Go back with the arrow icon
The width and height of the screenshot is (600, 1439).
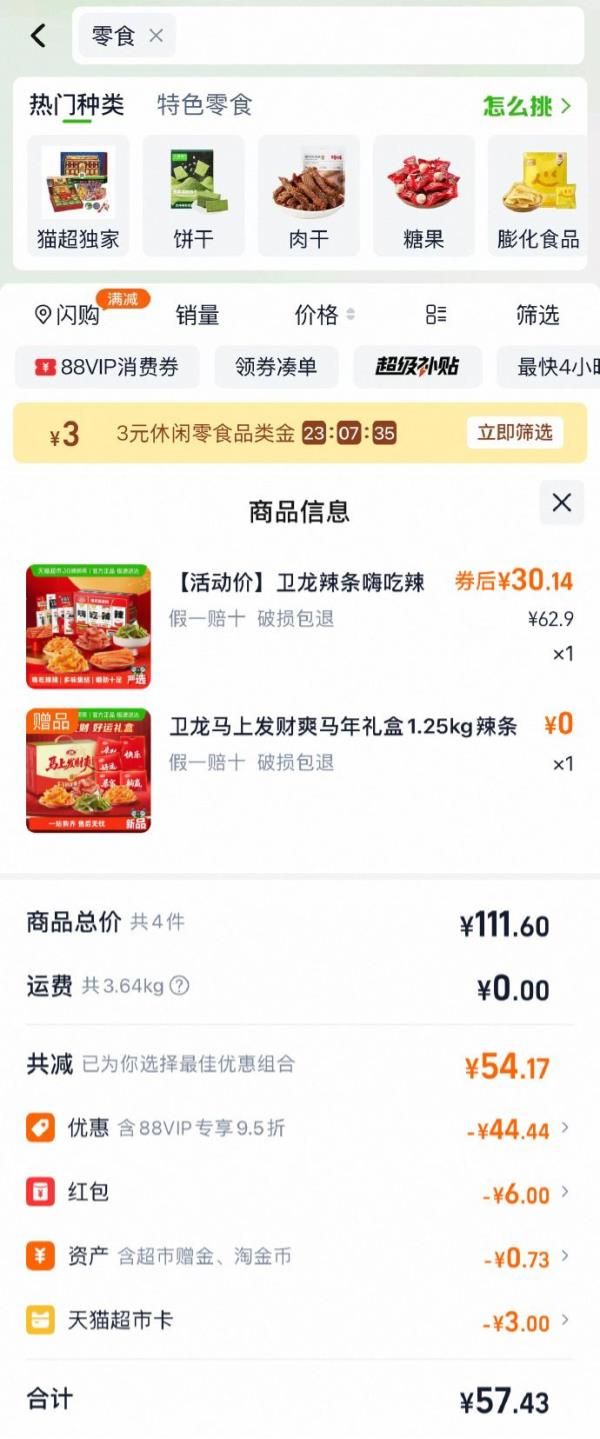click(38, 36)
